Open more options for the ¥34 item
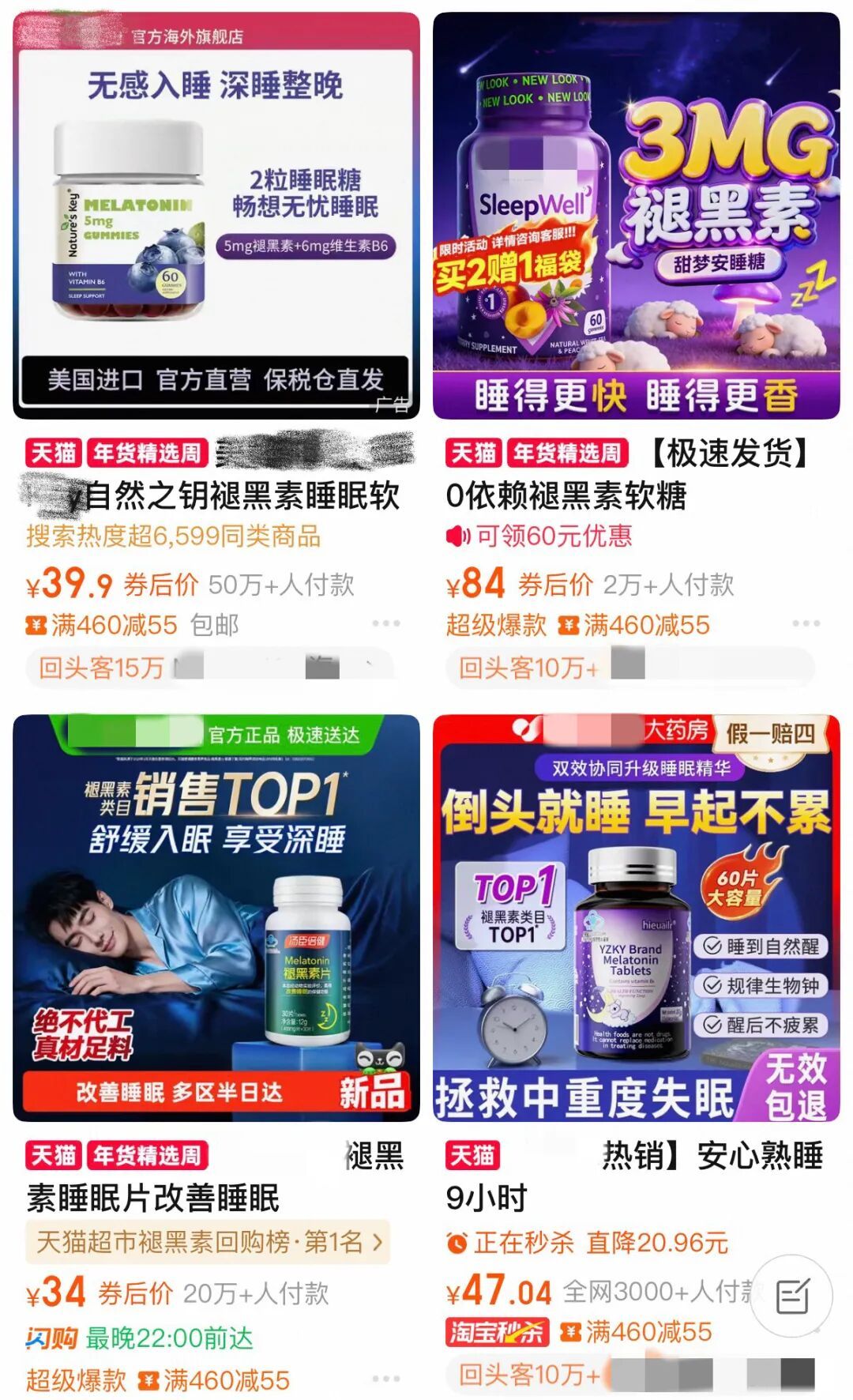Screen dimensions: 853x1400 (385, 1379)
